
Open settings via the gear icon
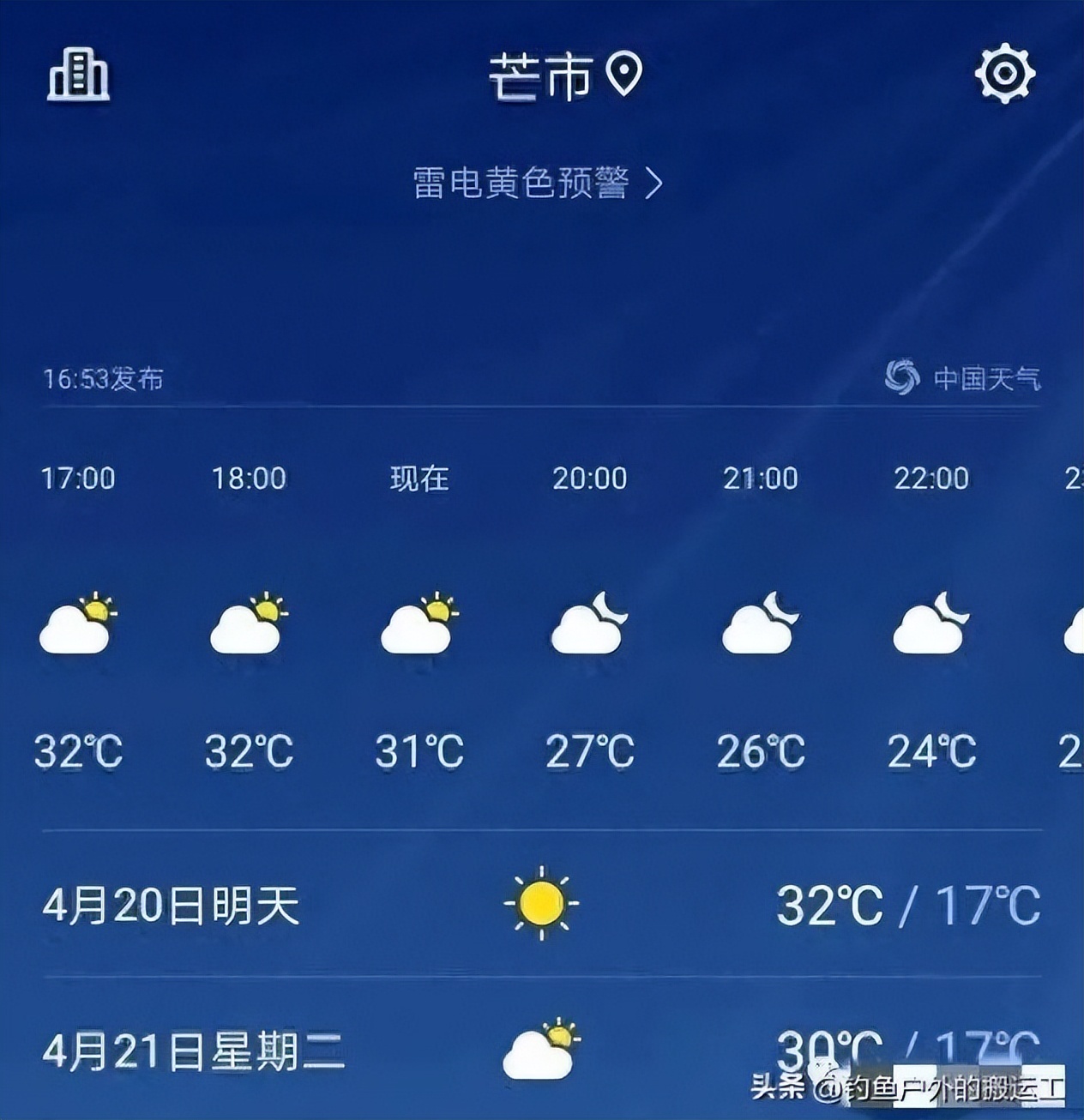tap(1004, 74)
